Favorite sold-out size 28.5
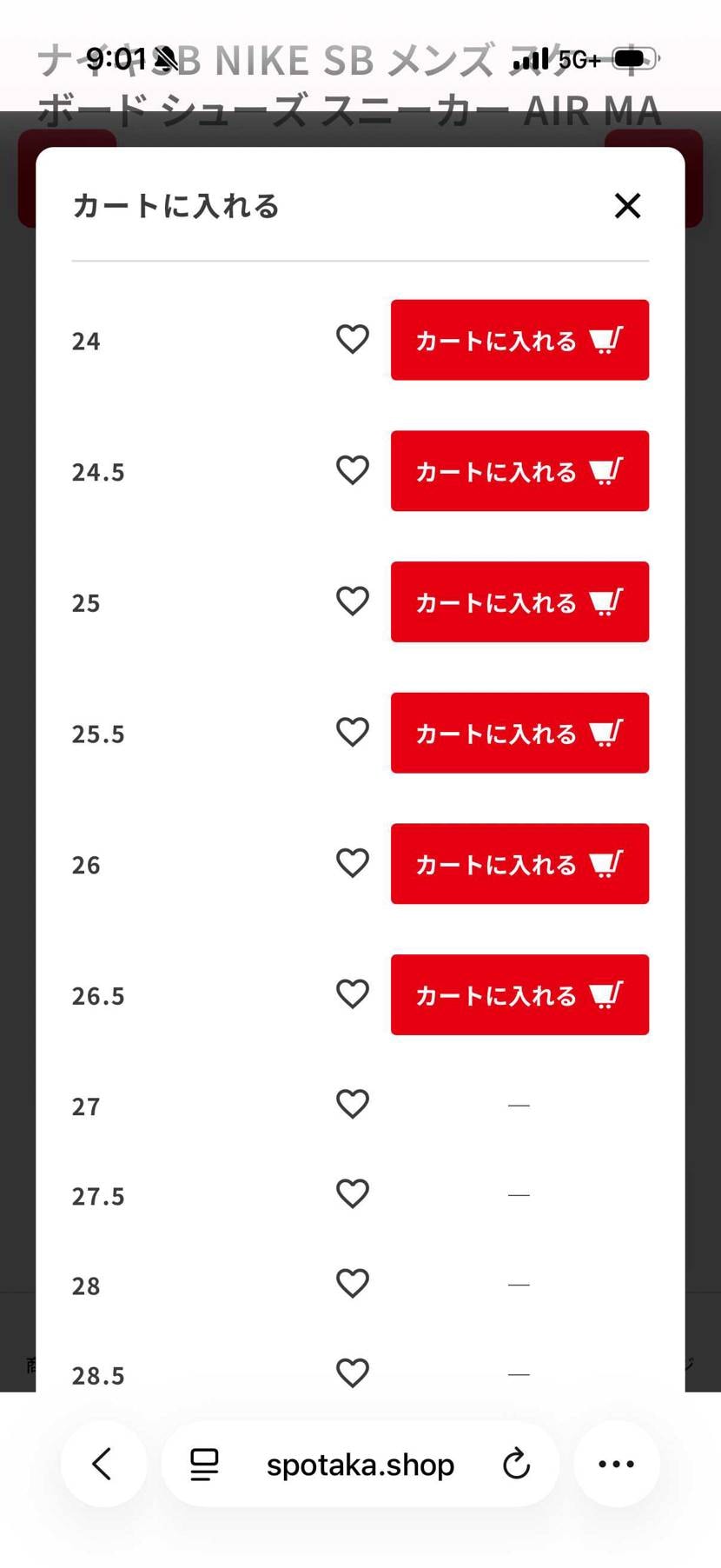This screenshot has height=1568, width=721. coord(353,1372)
